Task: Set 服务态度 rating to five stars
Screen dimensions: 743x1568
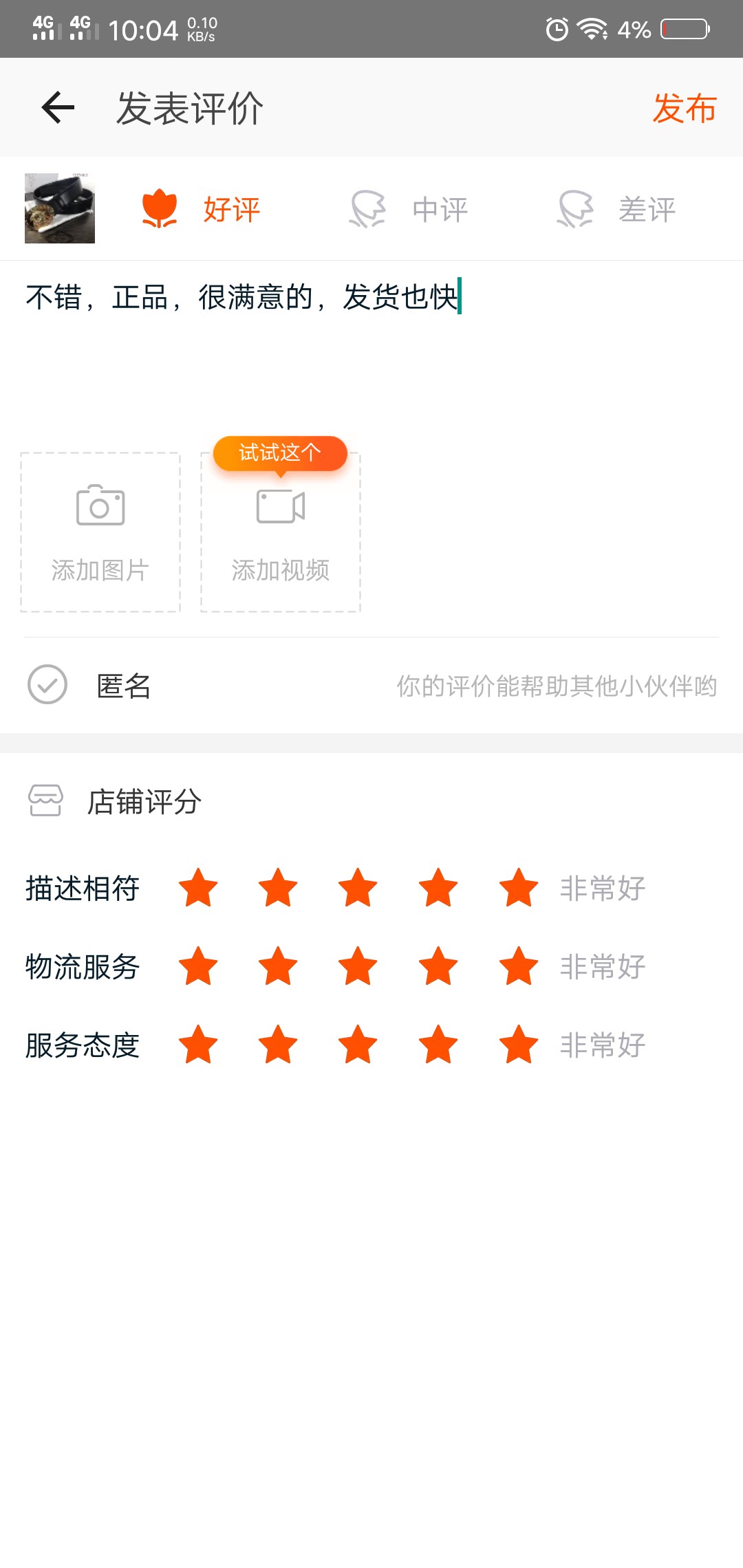Action: [x=519, y=1045]
